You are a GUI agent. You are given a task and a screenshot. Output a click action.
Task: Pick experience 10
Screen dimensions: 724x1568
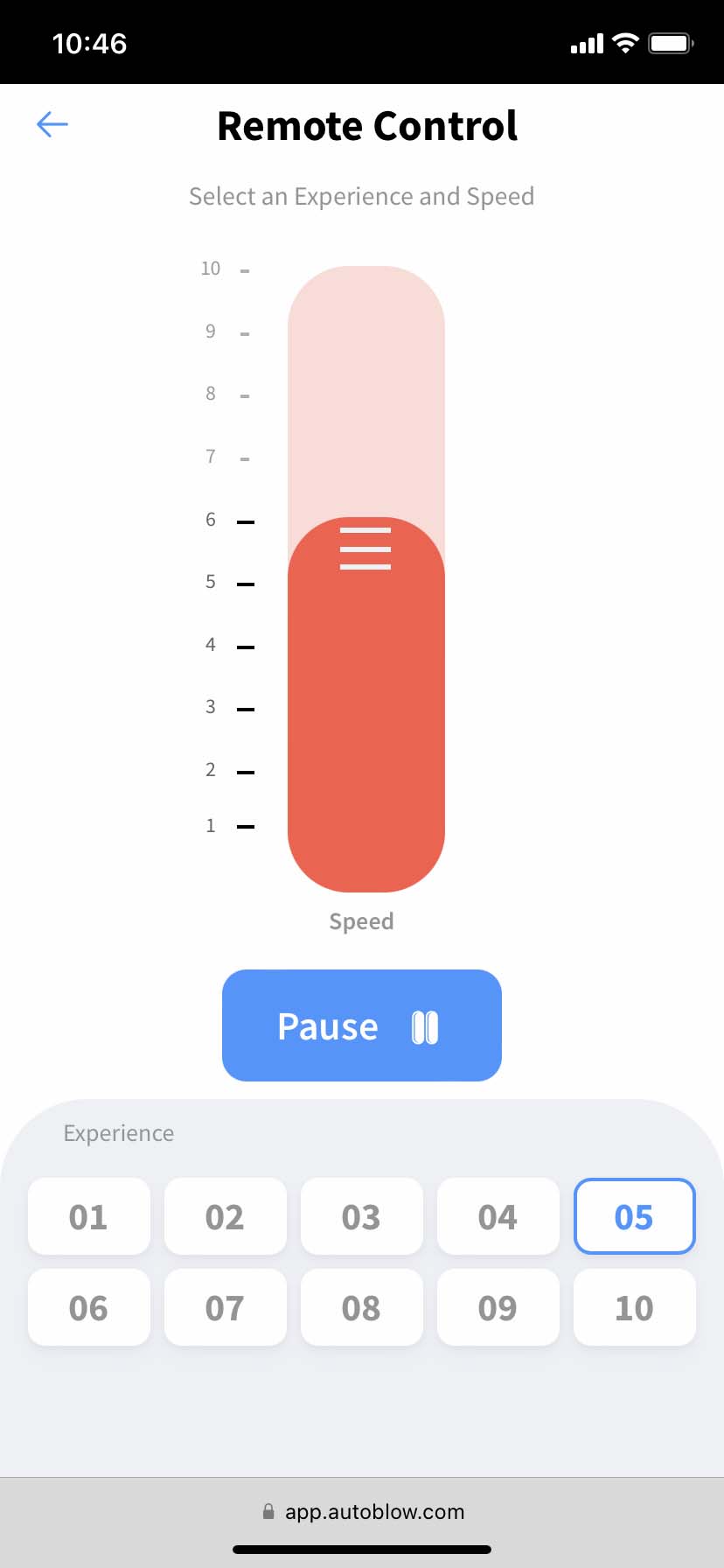(634, 1307)
